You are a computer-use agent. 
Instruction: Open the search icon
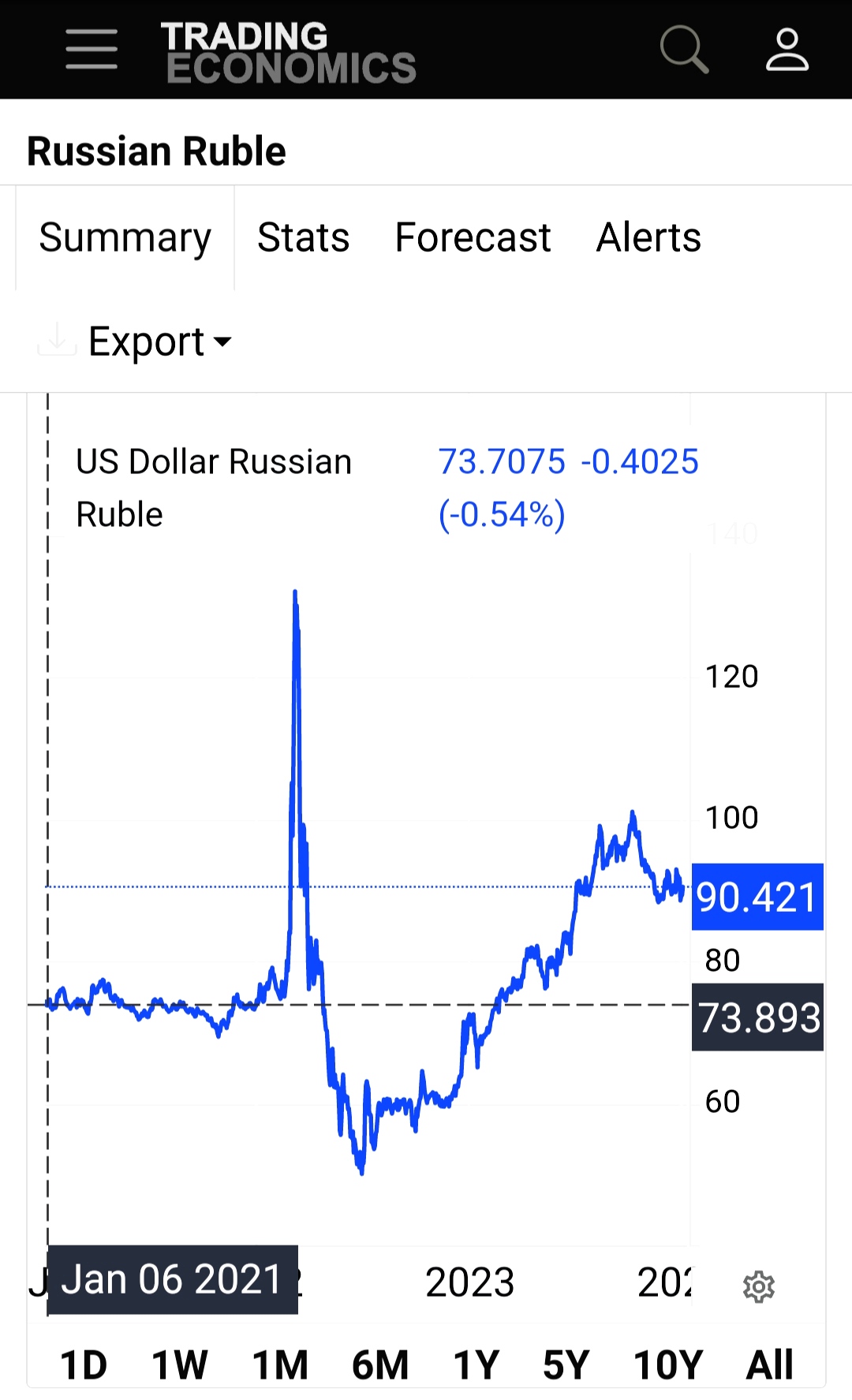(684, 50)
